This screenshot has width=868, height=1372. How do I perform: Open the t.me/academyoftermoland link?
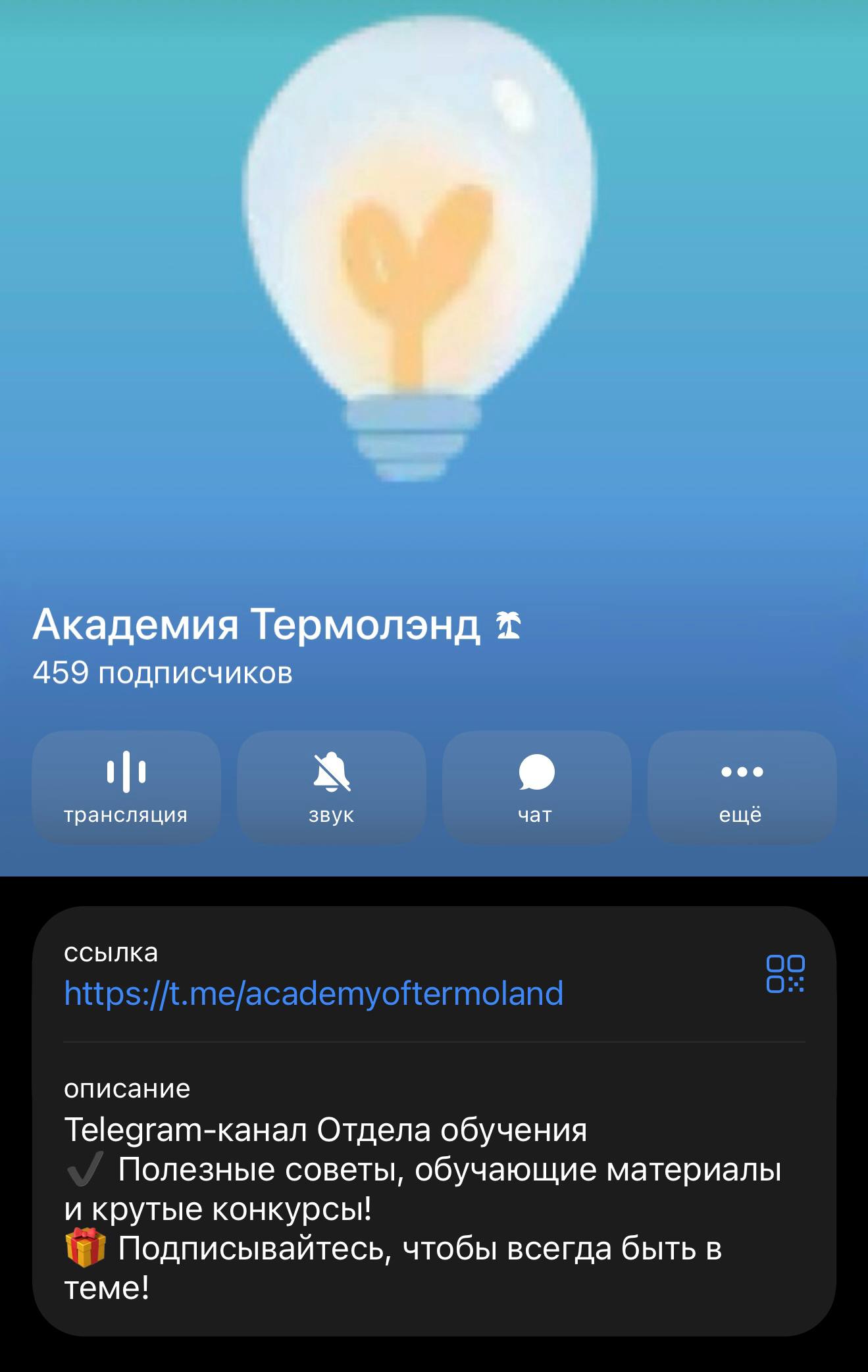[313, 994]
